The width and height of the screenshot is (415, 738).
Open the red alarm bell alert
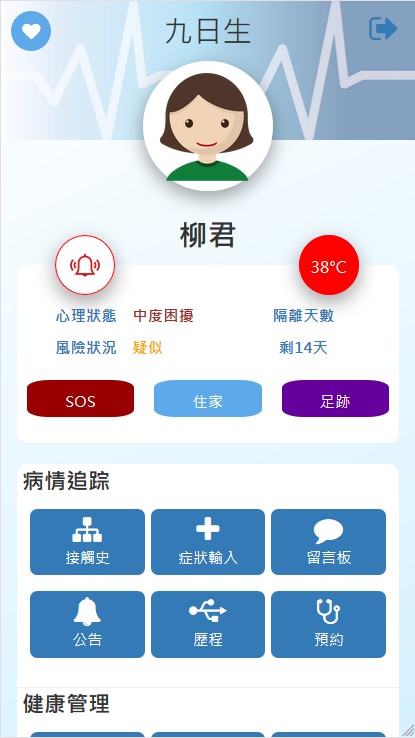[x=85, y=265]
